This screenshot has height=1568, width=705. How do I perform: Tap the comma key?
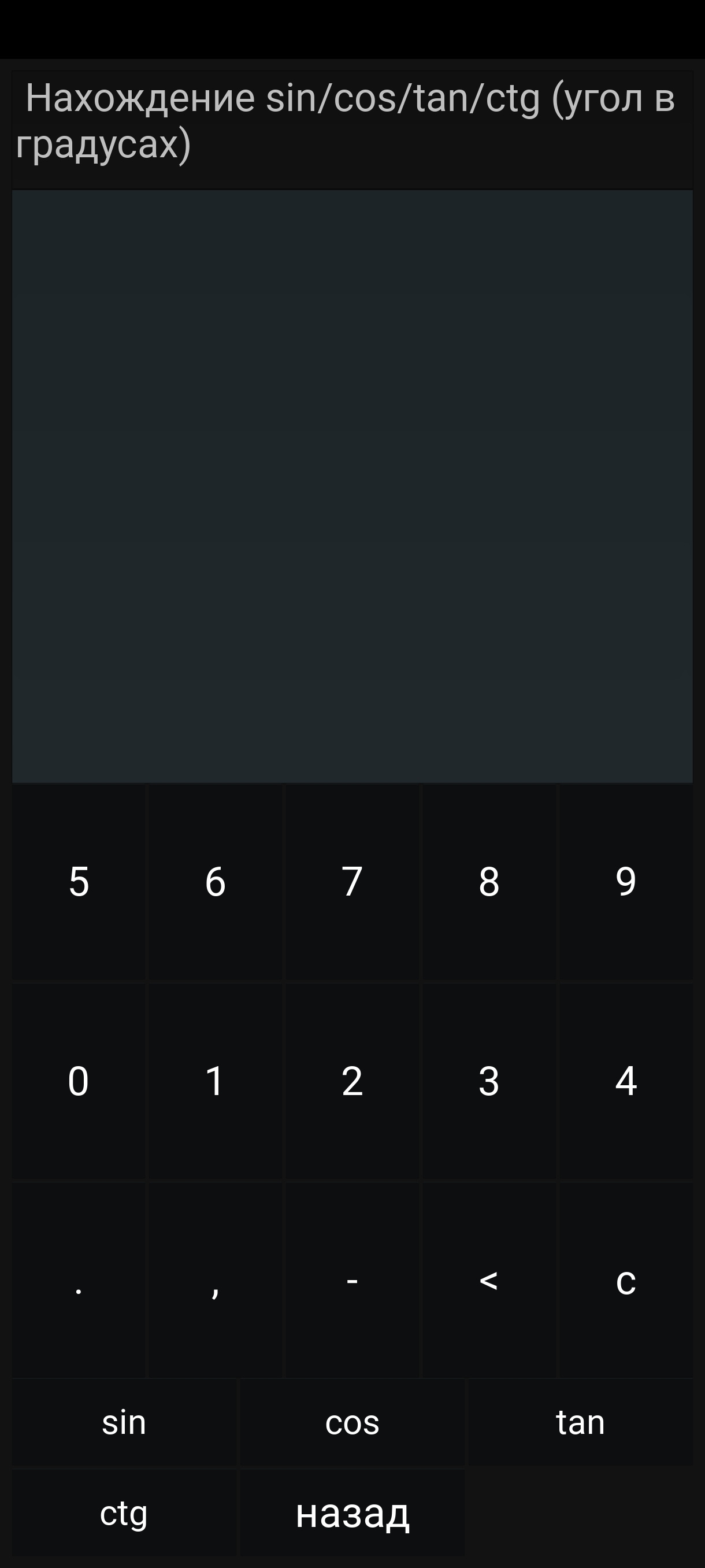(216, 1281)
